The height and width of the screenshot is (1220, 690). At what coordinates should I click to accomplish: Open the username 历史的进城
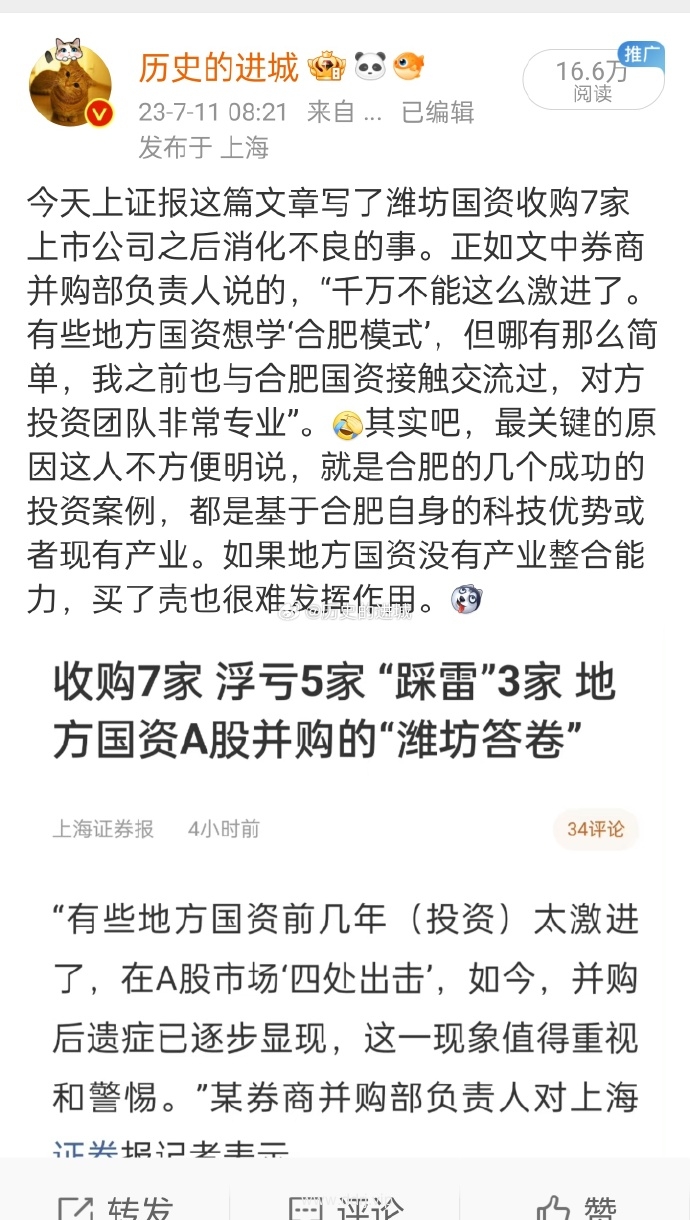(218, 68)
